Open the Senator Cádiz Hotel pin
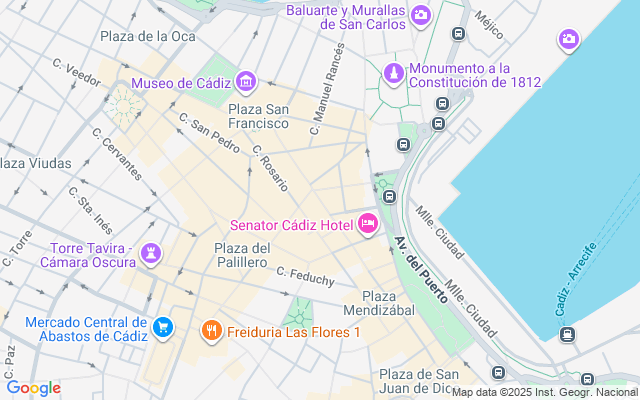The height and width of the screenshot is (400, 640). (367, 225)
